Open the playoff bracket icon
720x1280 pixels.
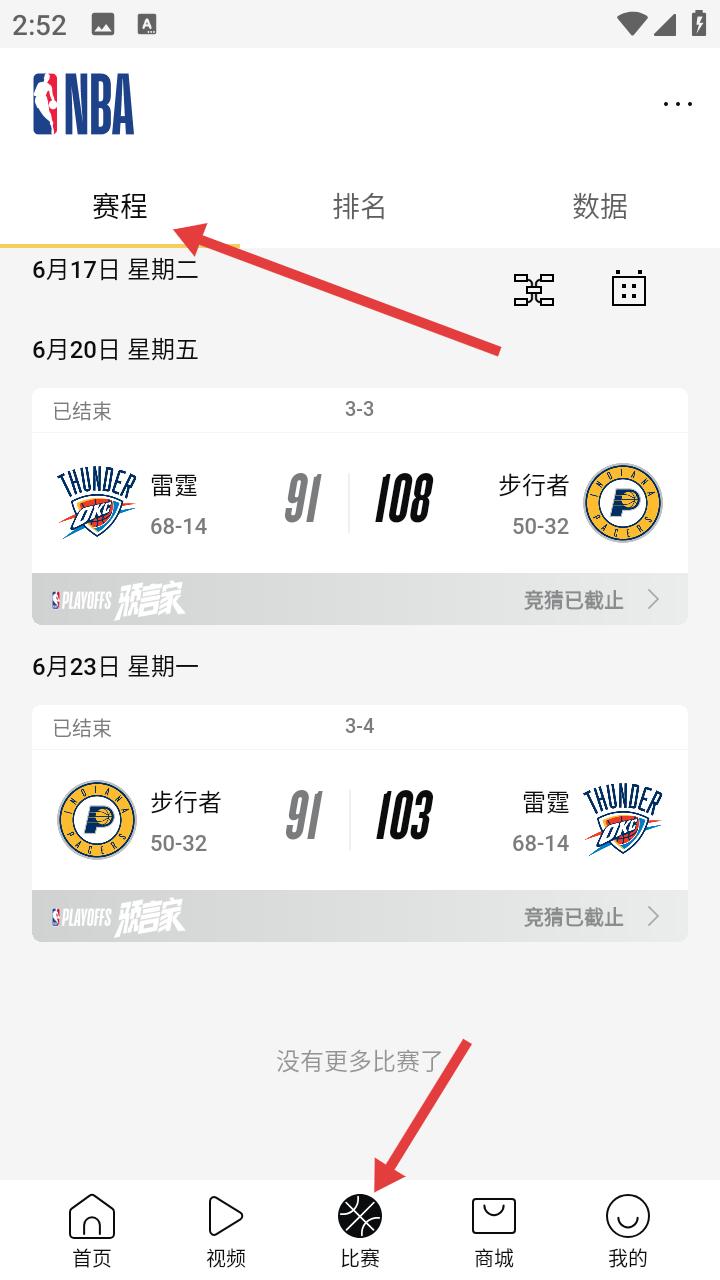pos(534,289)
